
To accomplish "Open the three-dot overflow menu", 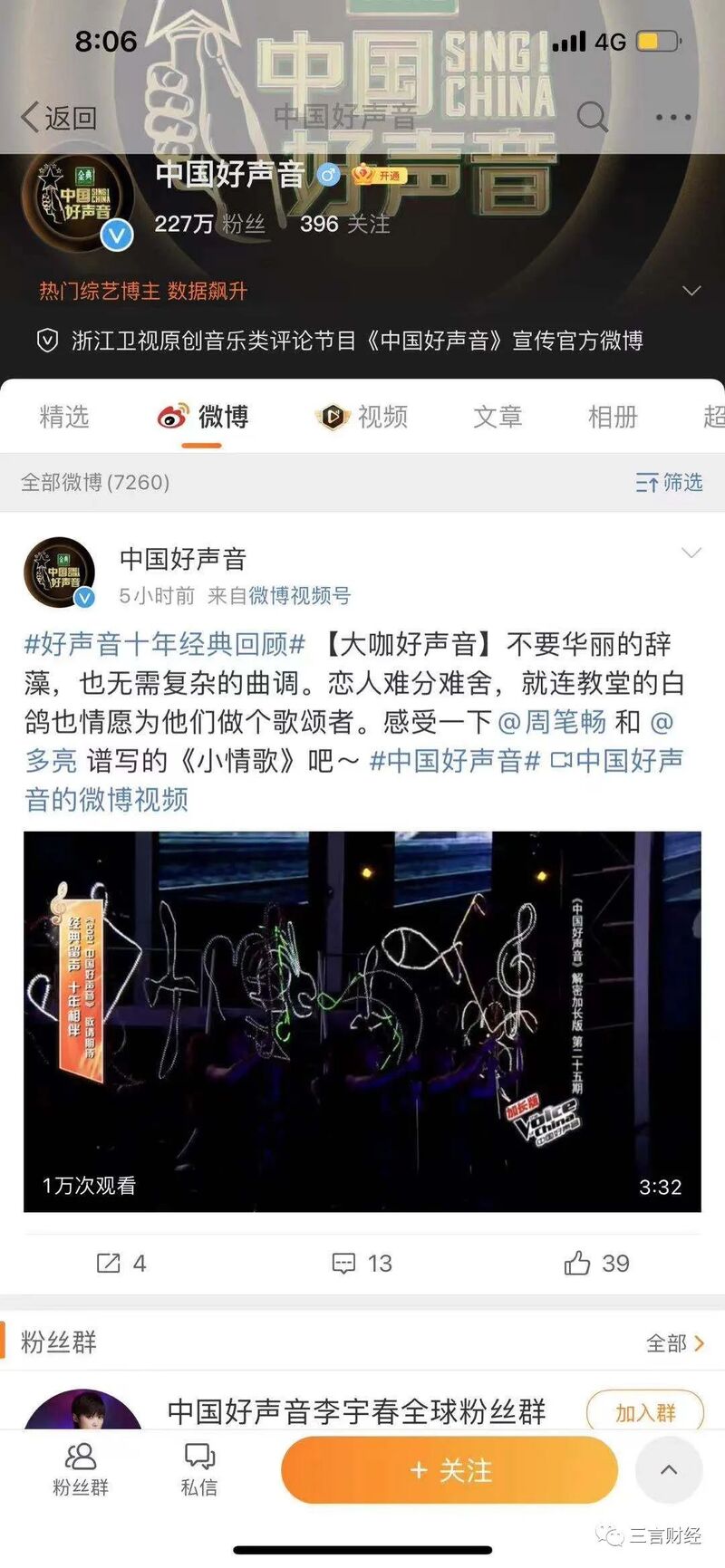I will click(x=672, y=118).
